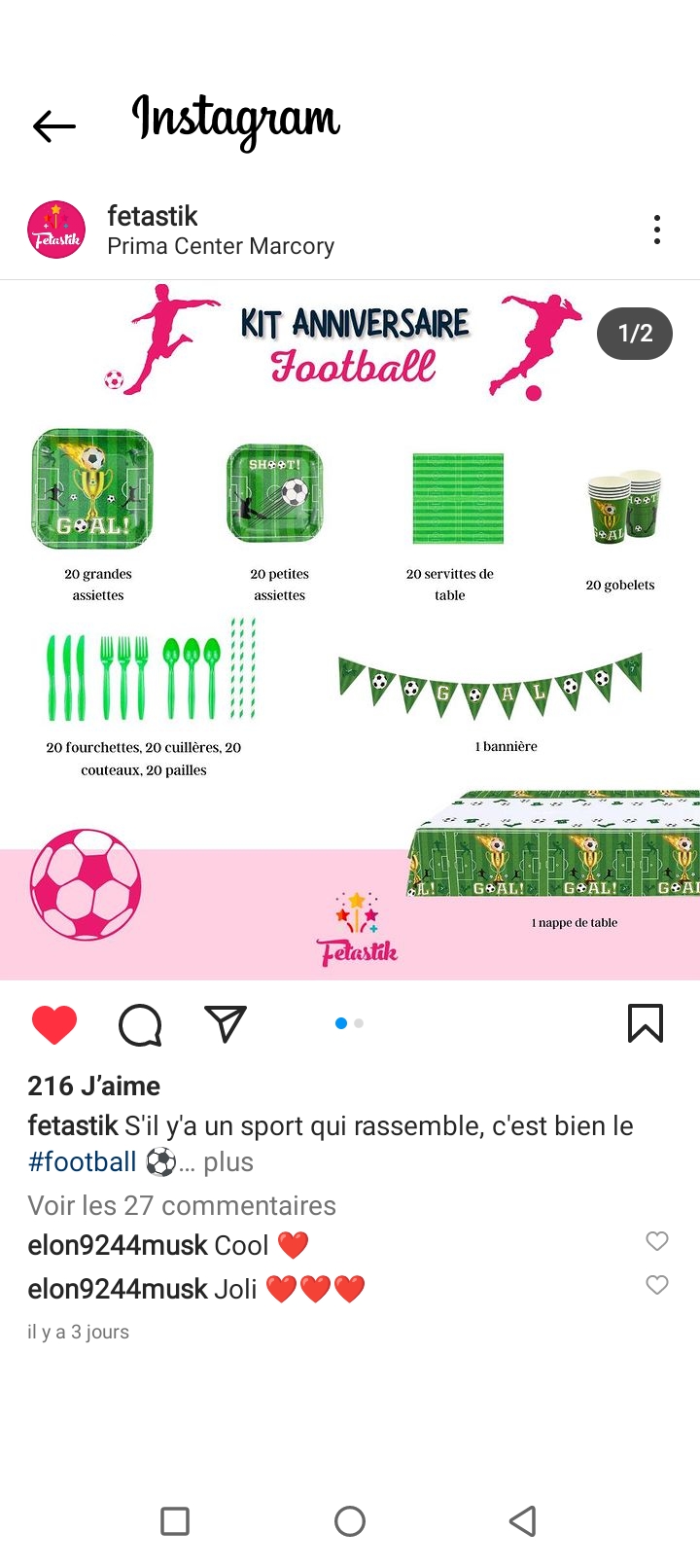This screenshot has height=1568, width=700.
Task: Share the post via paper plane icon
Action: [x=226, y=1024]
